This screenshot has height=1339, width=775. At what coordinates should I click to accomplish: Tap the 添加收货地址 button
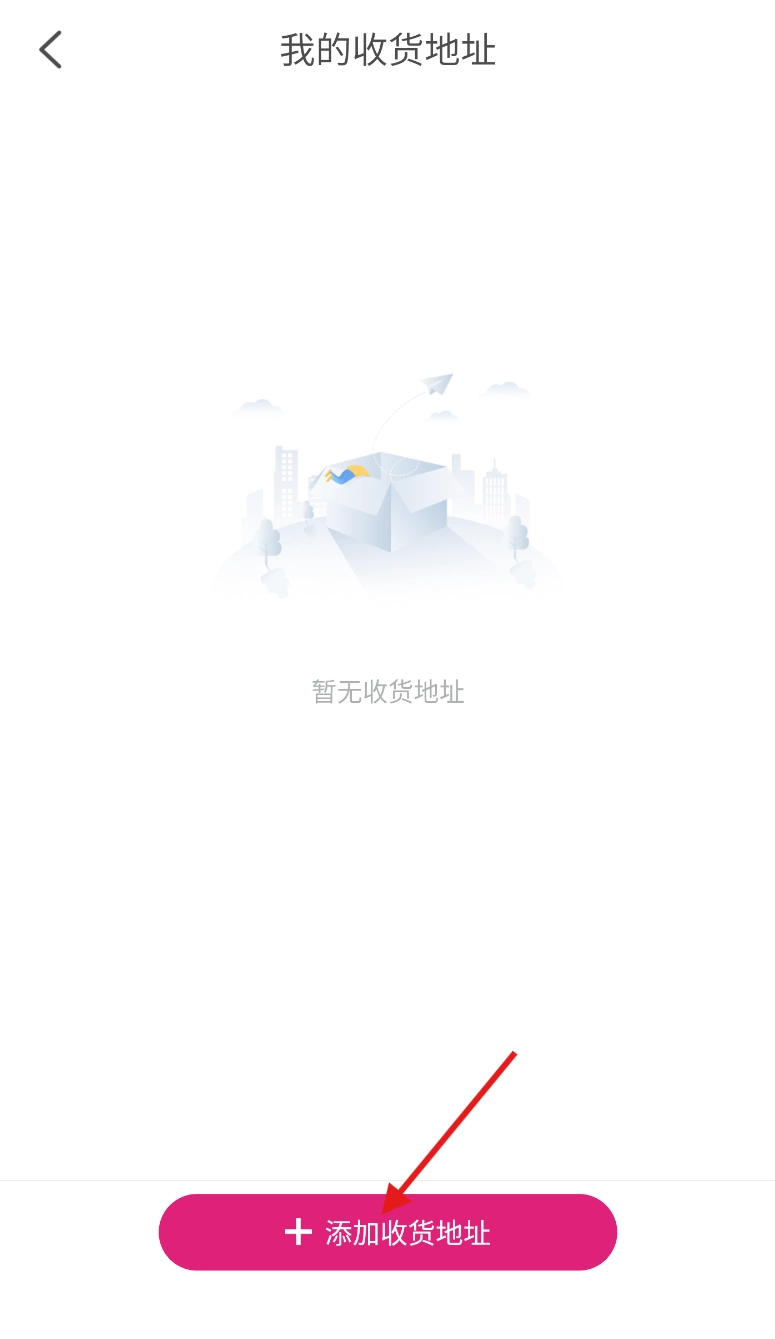click(x=388, y=1232)
